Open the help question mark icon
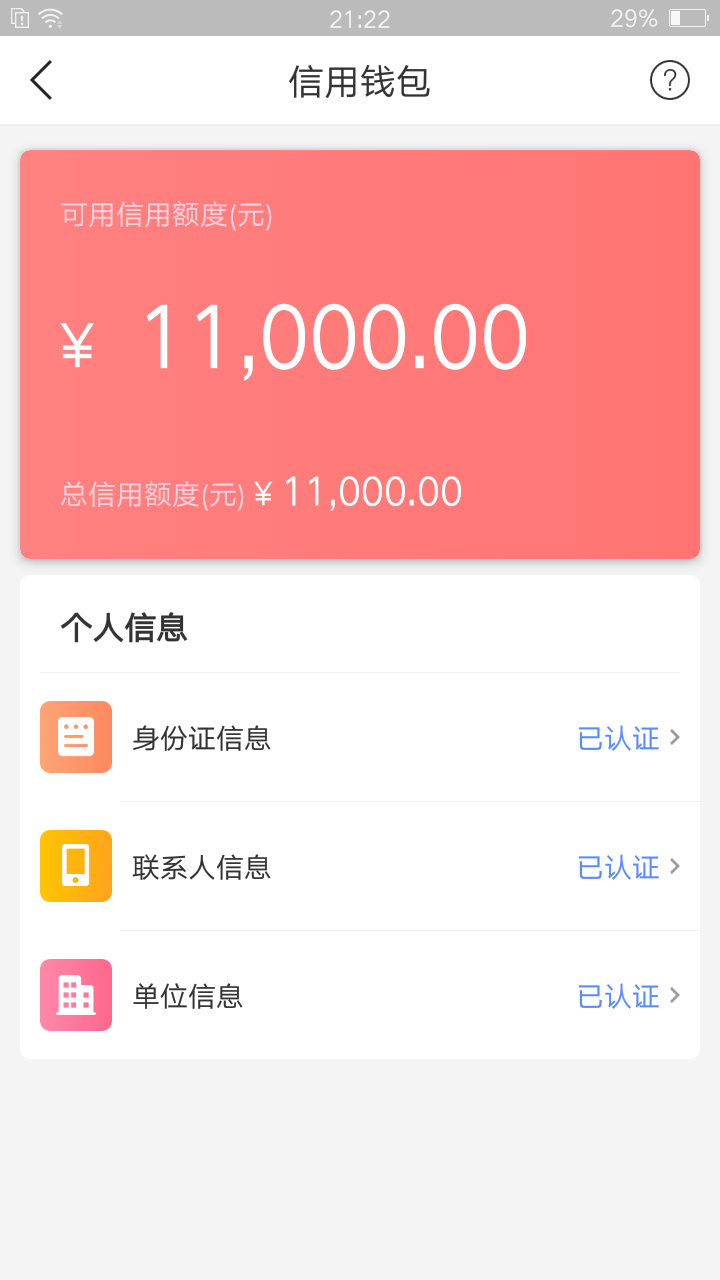The height and width of the screenshot is (1280, 720). tap(670, 80)
